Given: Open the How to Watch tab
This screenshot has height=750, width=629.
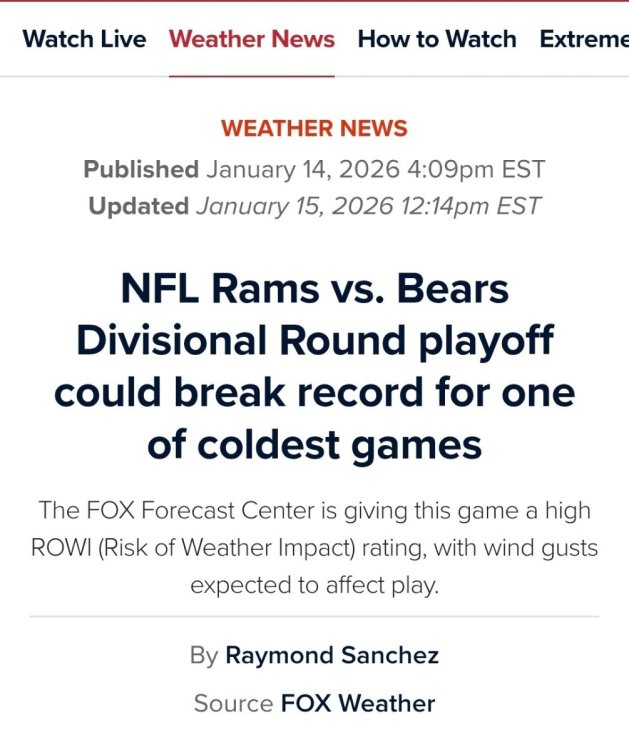Looking at the screenshot, I should pos(437,39).
